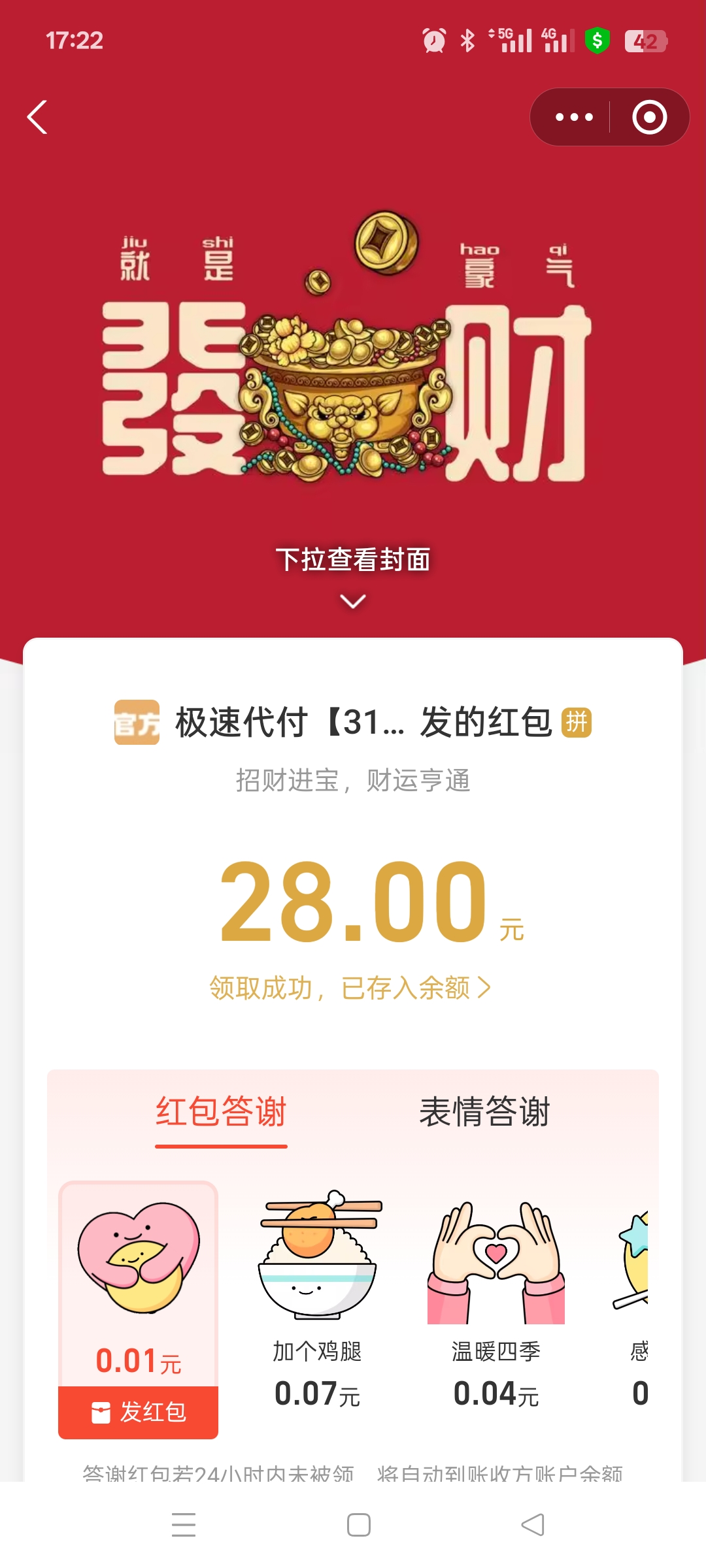This screenshot has width=706, height=1568.
Task: Expand the 下拉查看封面 chevron arrow
Action: tap(352, 602)
